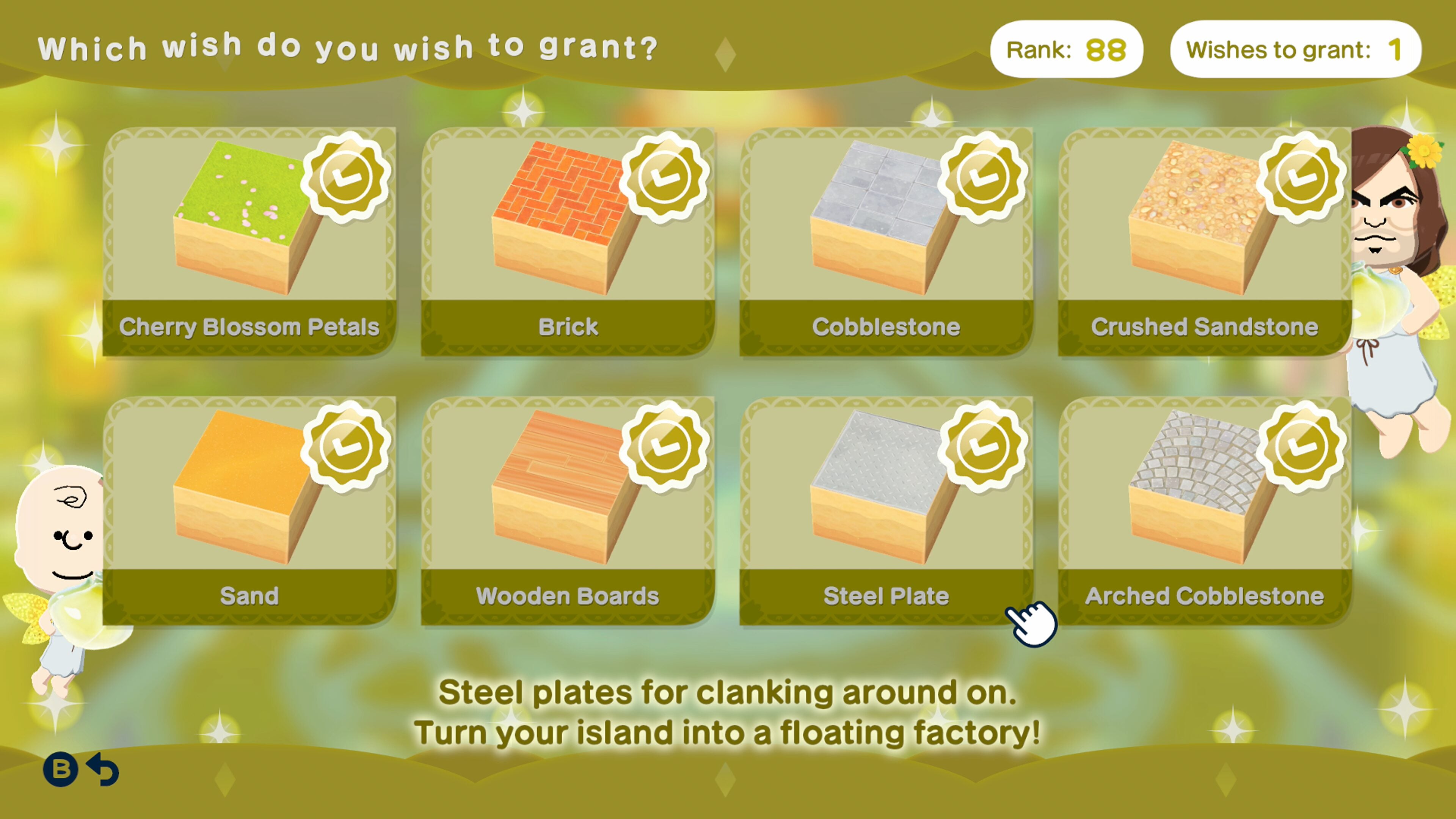The height and width of the screenshot is (819, 1456).
Task: Go back with the B return button
Action: click(x=80, y=769)
